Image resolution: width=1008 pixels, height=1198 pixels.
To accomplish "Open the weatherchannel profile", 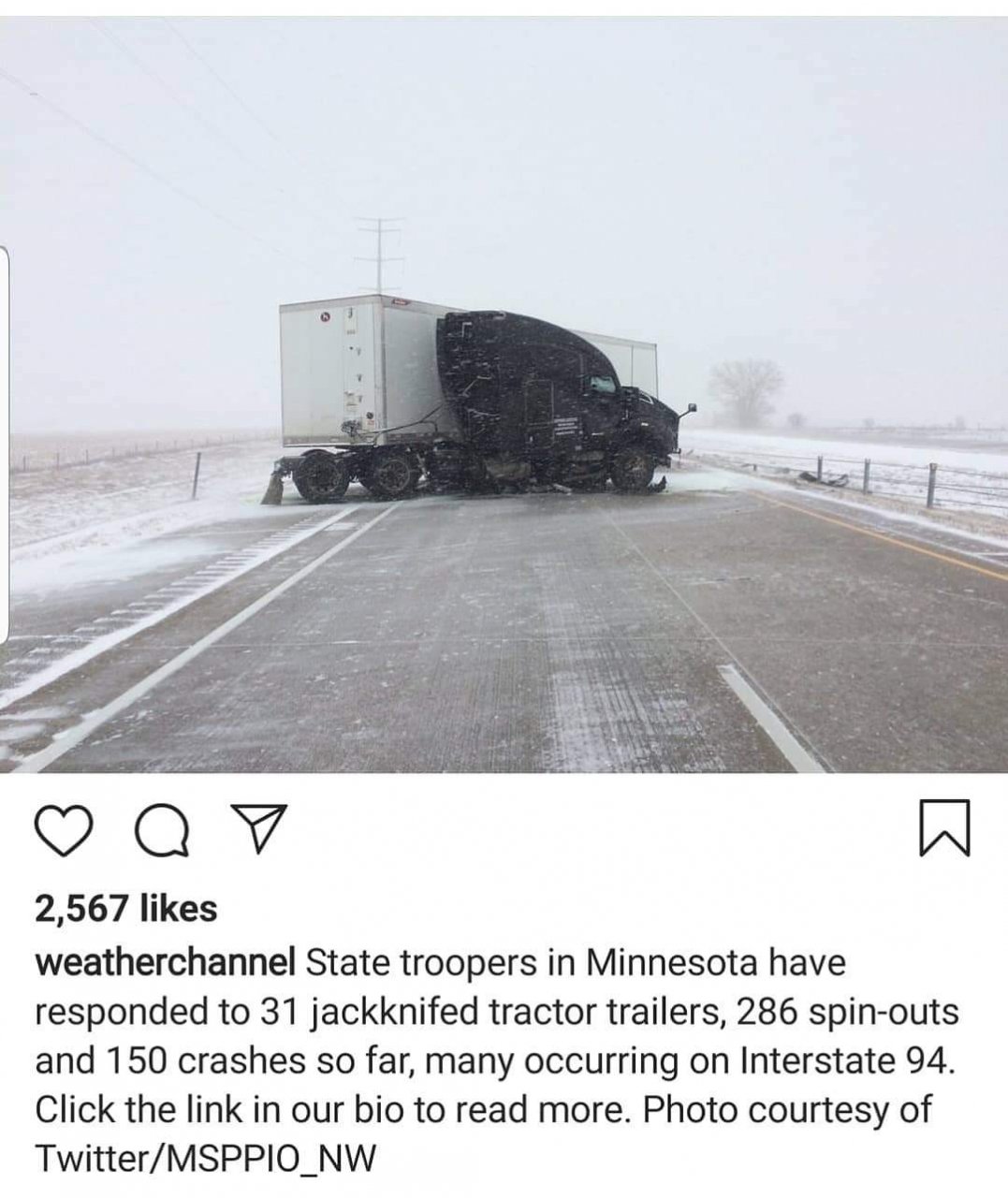I will [165, 962].
